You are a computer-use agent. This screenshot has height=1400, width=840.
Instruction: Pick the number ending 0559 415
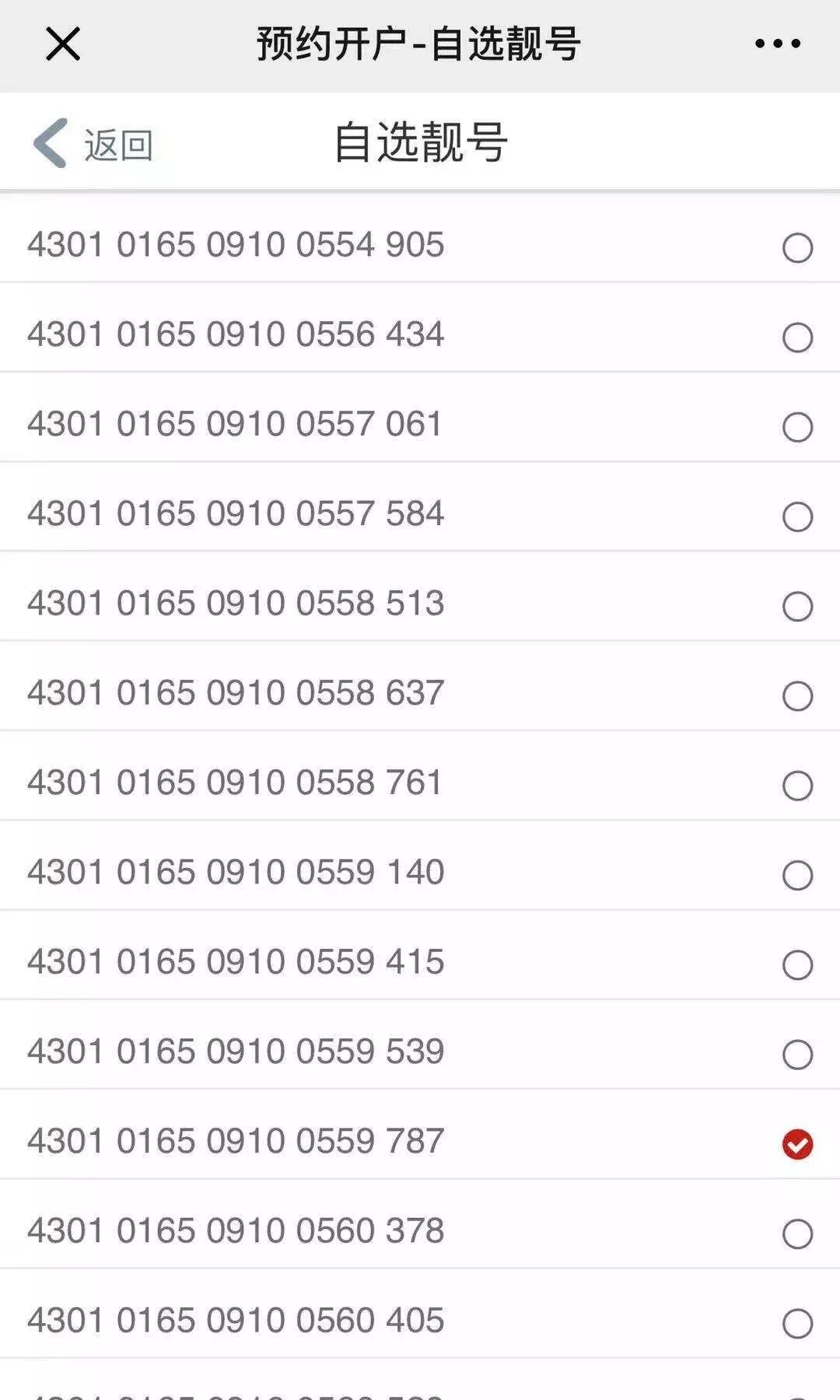tap(797, 964)
